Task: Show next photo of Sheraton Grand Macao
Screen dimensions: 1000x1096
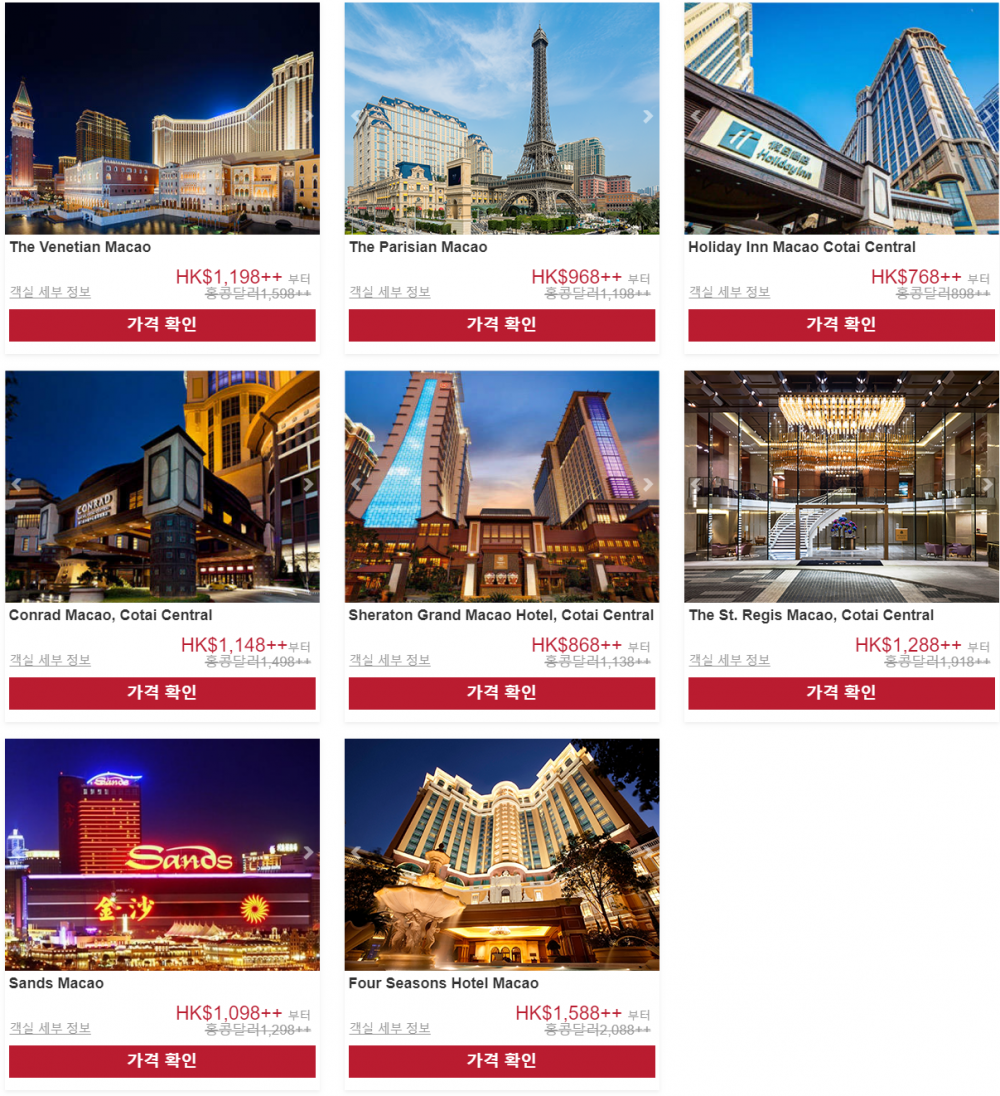Action: 647,485
